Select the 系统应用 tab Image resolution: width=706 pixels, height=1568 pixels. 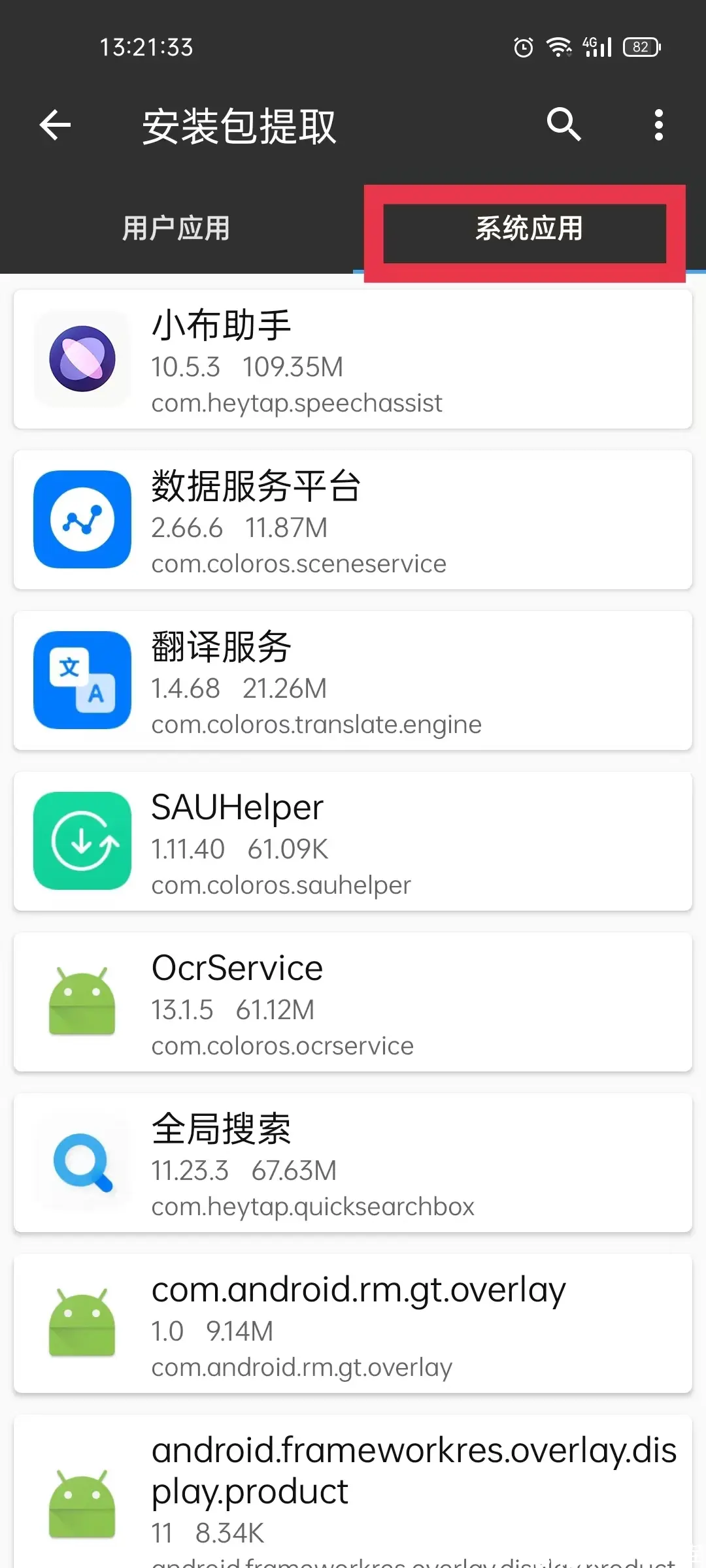pyautogui.click(x=528, y=229)
